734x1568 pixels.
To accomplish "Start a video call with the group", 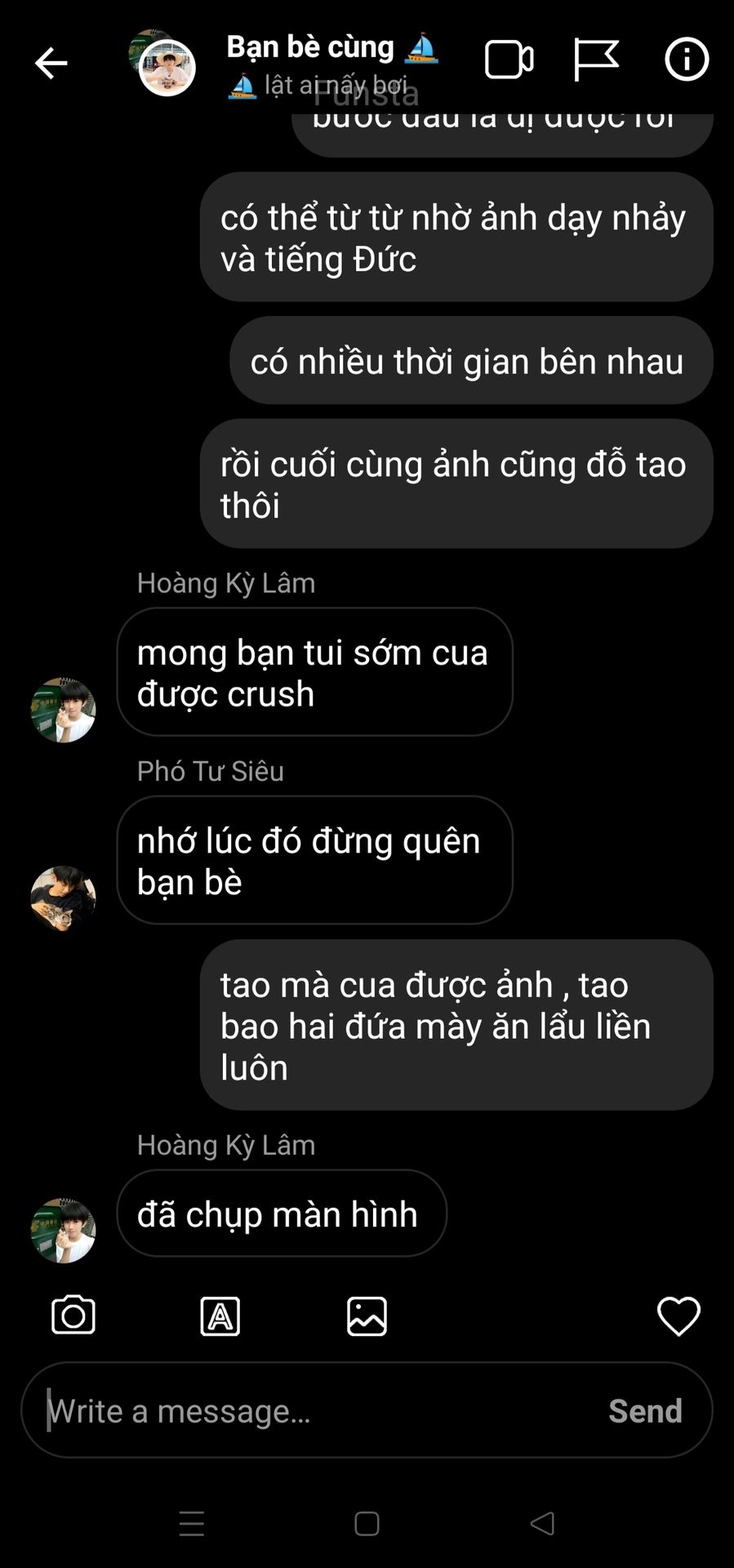I will click(509, 60).
